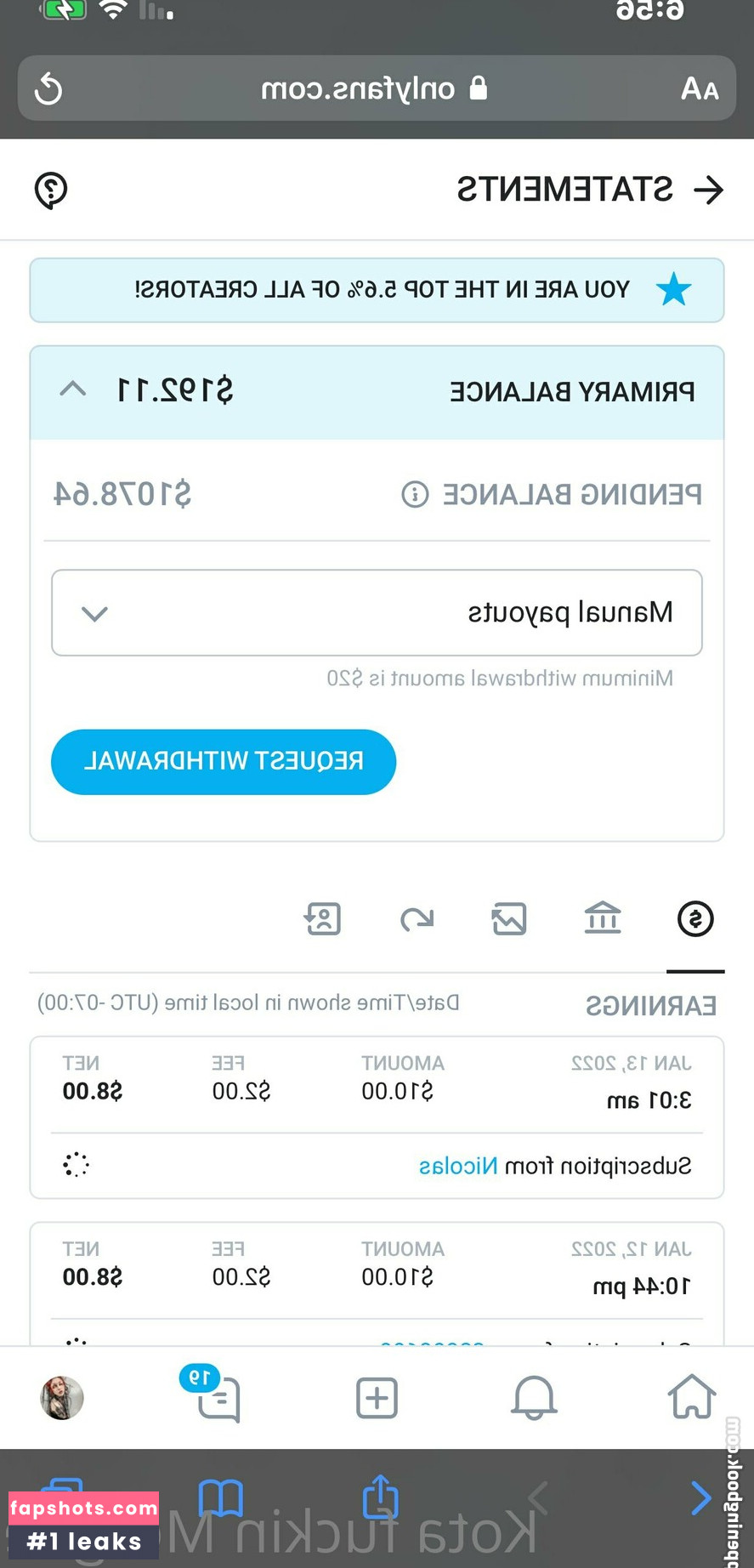Collapse the Primary Balance section
This screenshot has height=1568, width=754.
[73, 390]
